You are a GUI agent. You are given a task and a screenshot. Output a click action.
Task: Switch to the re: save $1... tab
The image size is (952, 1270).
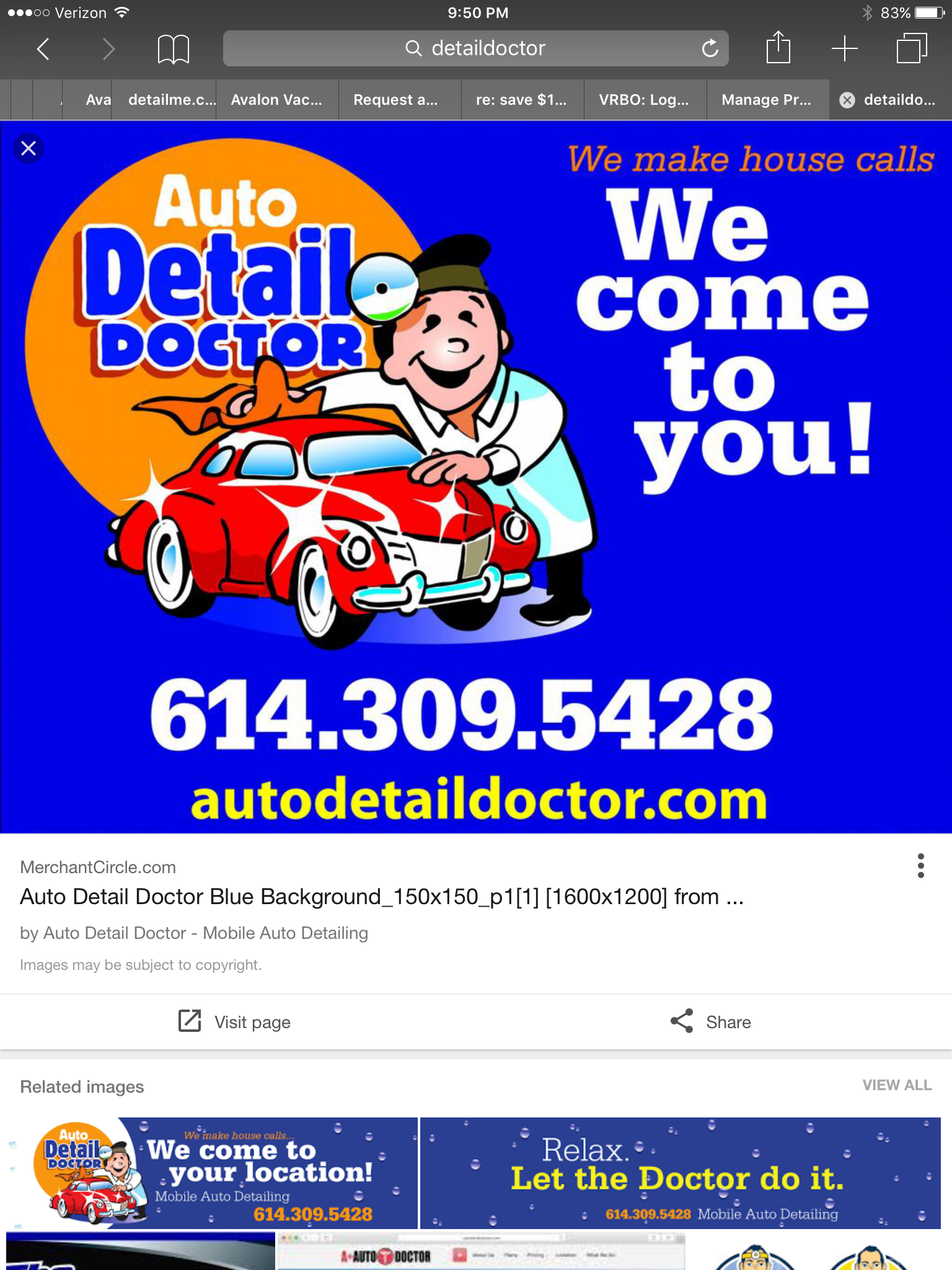(521, 100)
